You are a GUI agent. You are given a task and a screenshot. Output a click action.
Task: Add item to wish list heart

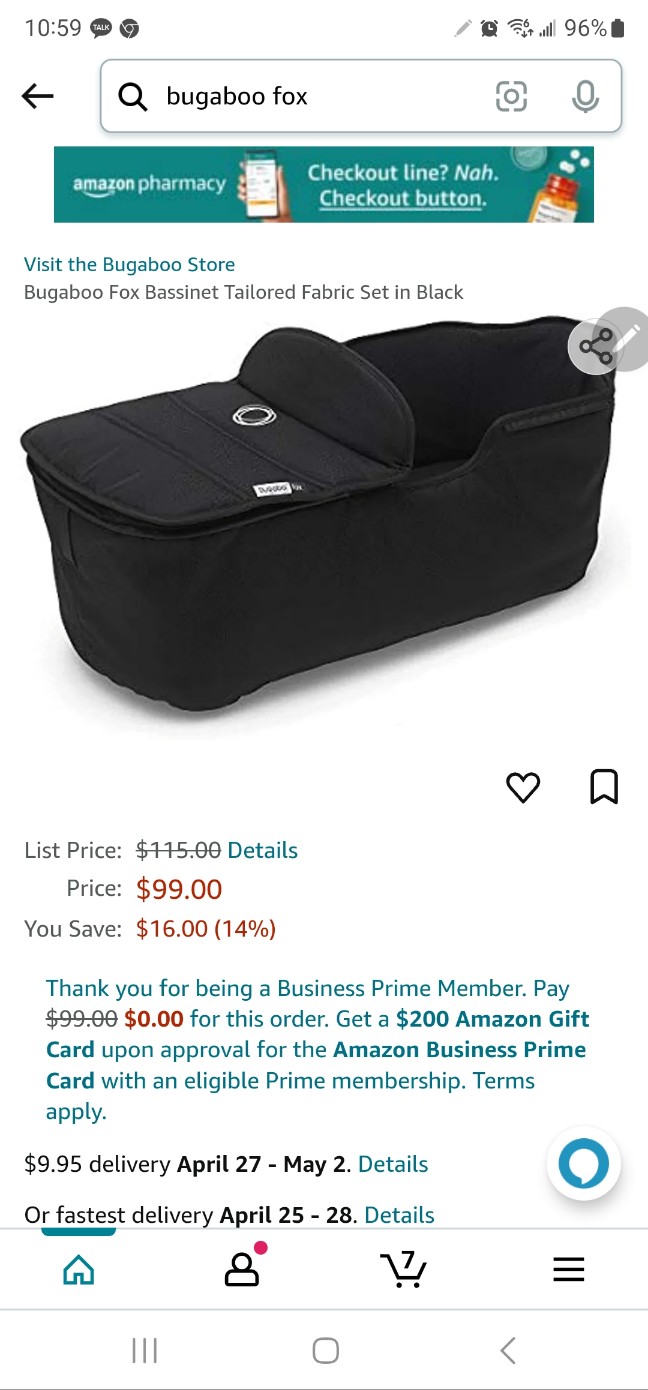tap(523, 788)
